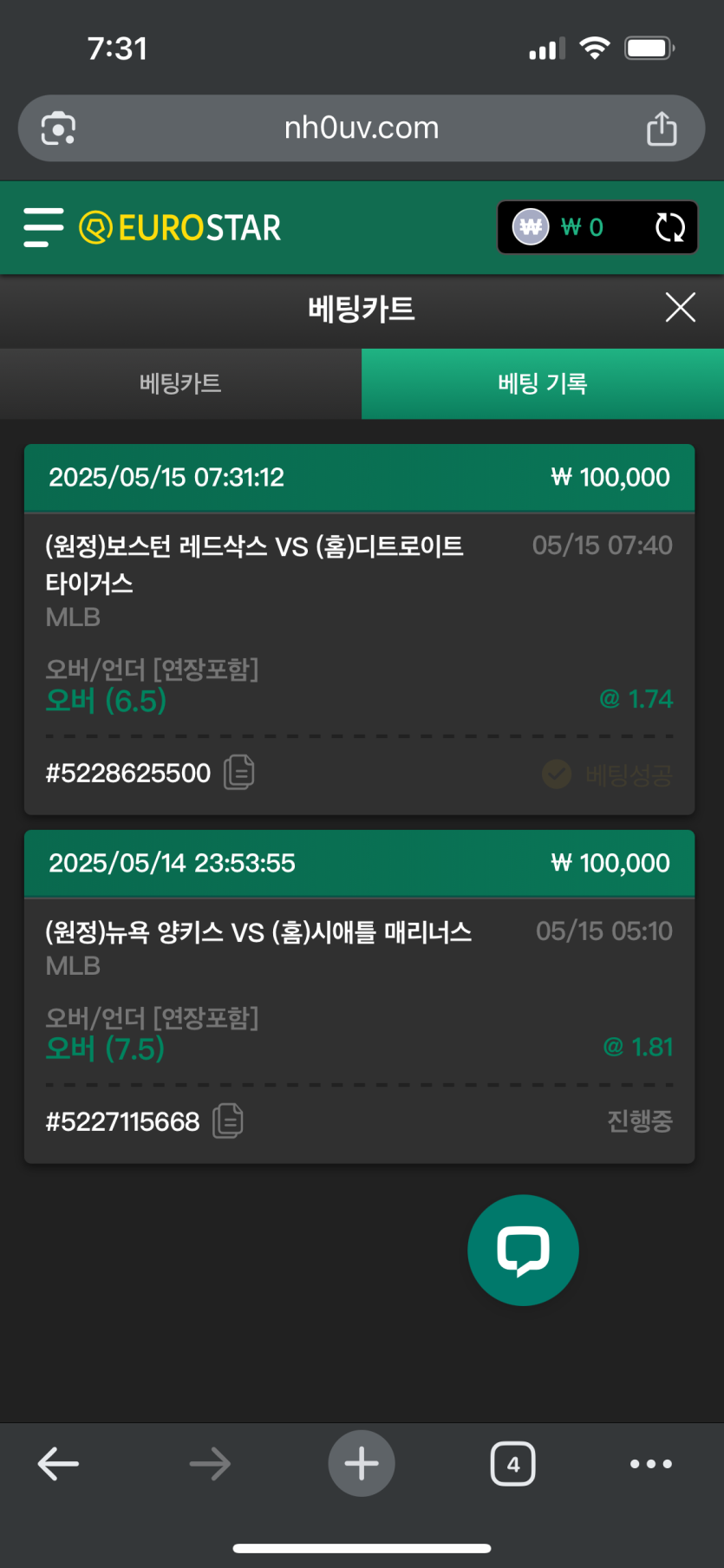724x1568 pixels.
Task: Open the live chat support bubble
Action: [x=523, y=1250]
